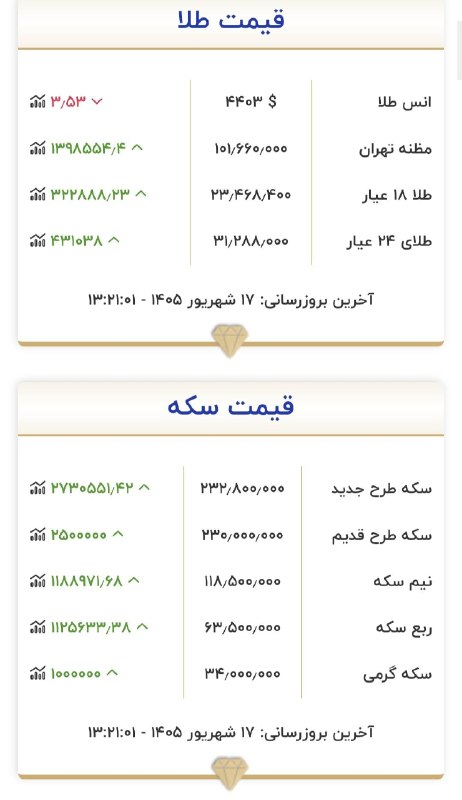Show the chart icon for سکه گرمی
Screen dimensions: 462x800
pos(38,673)
